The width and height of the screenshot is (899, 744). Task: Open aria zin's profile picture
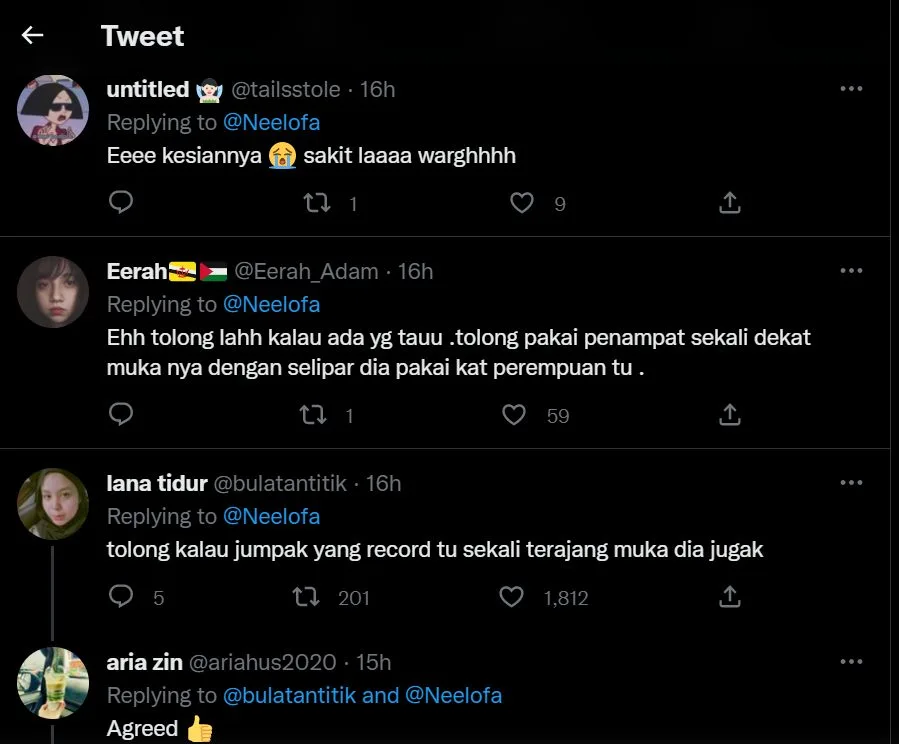click(x=54, y=682)
